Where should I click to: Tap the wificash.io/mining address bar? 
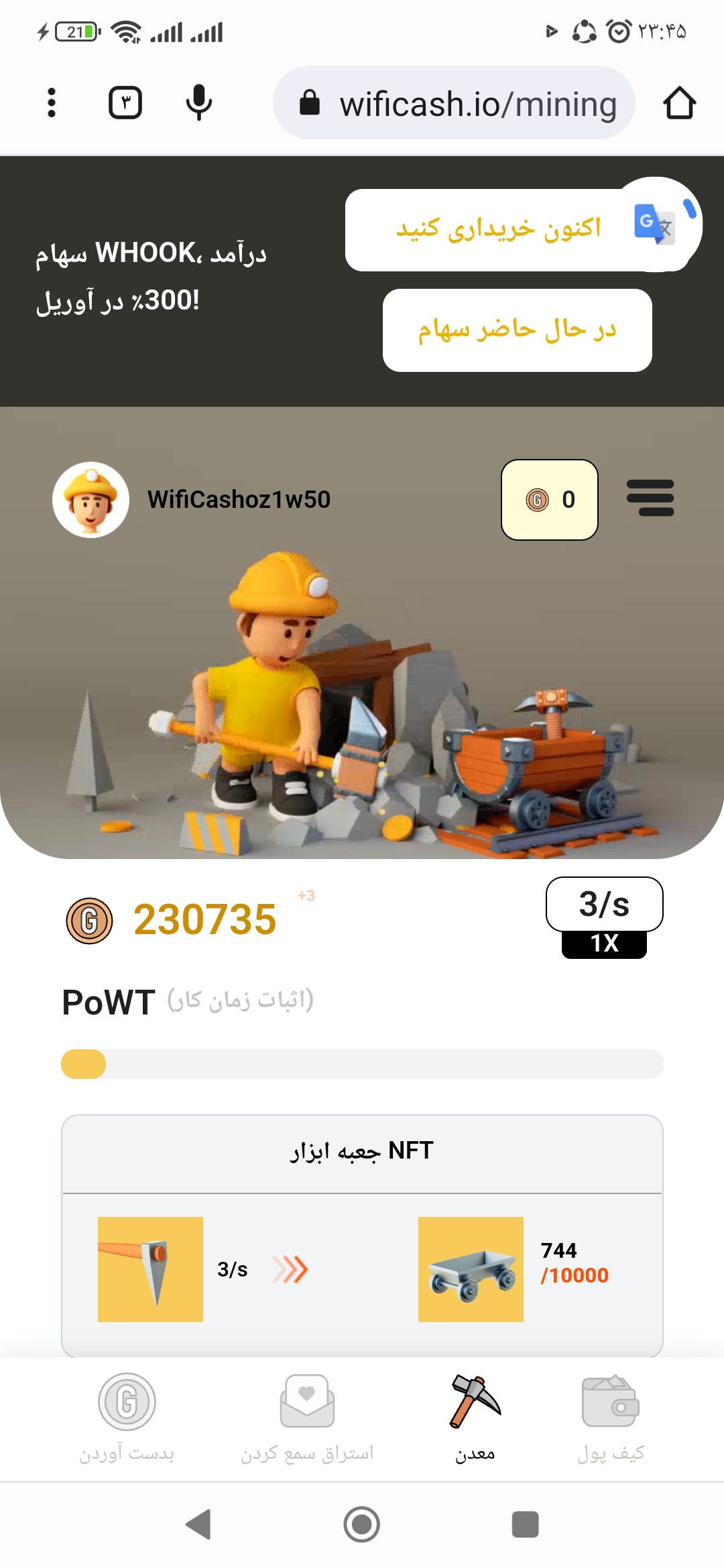455,103
